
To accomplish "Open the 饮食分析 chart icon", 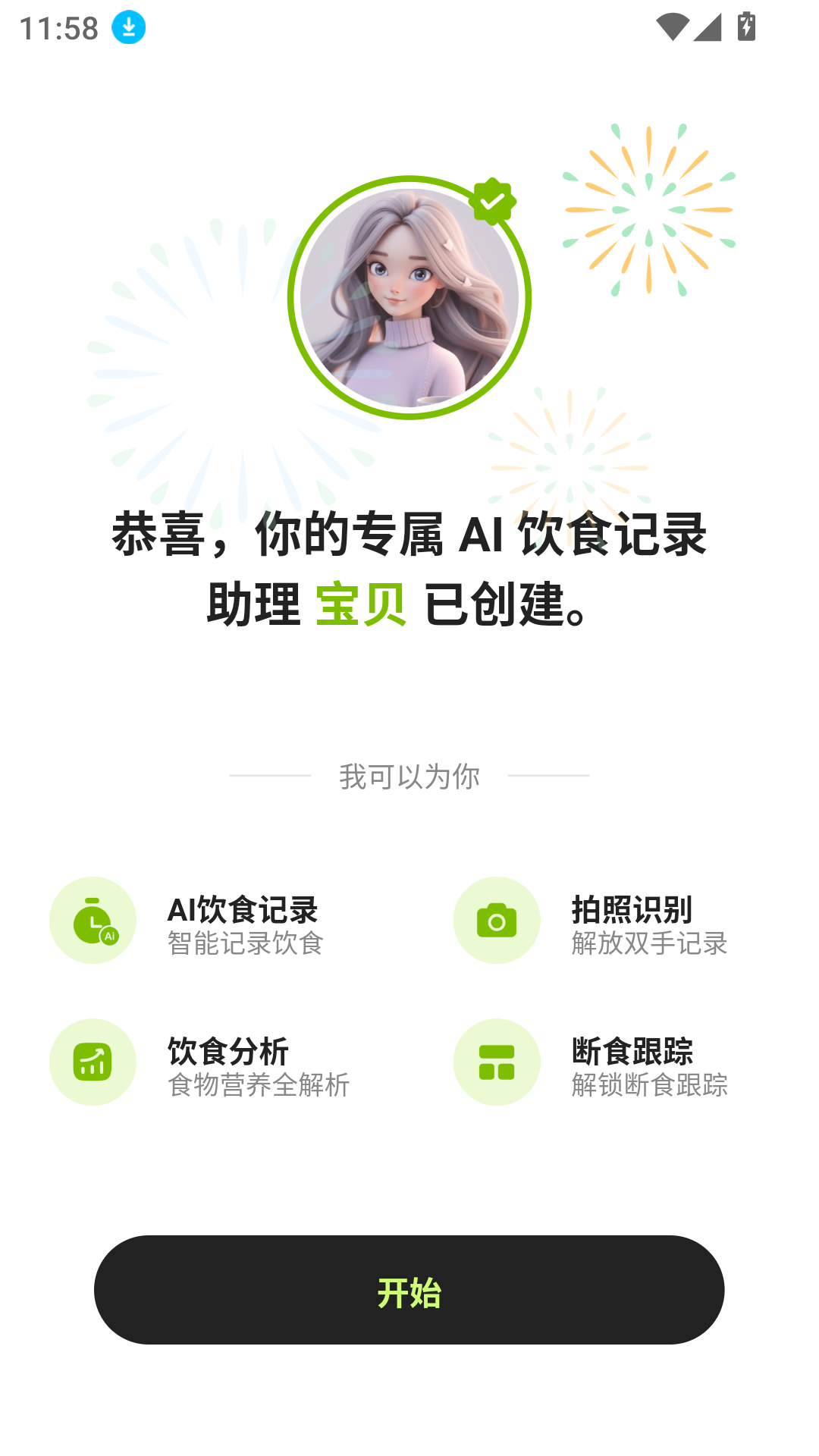I will [93, 1062].
